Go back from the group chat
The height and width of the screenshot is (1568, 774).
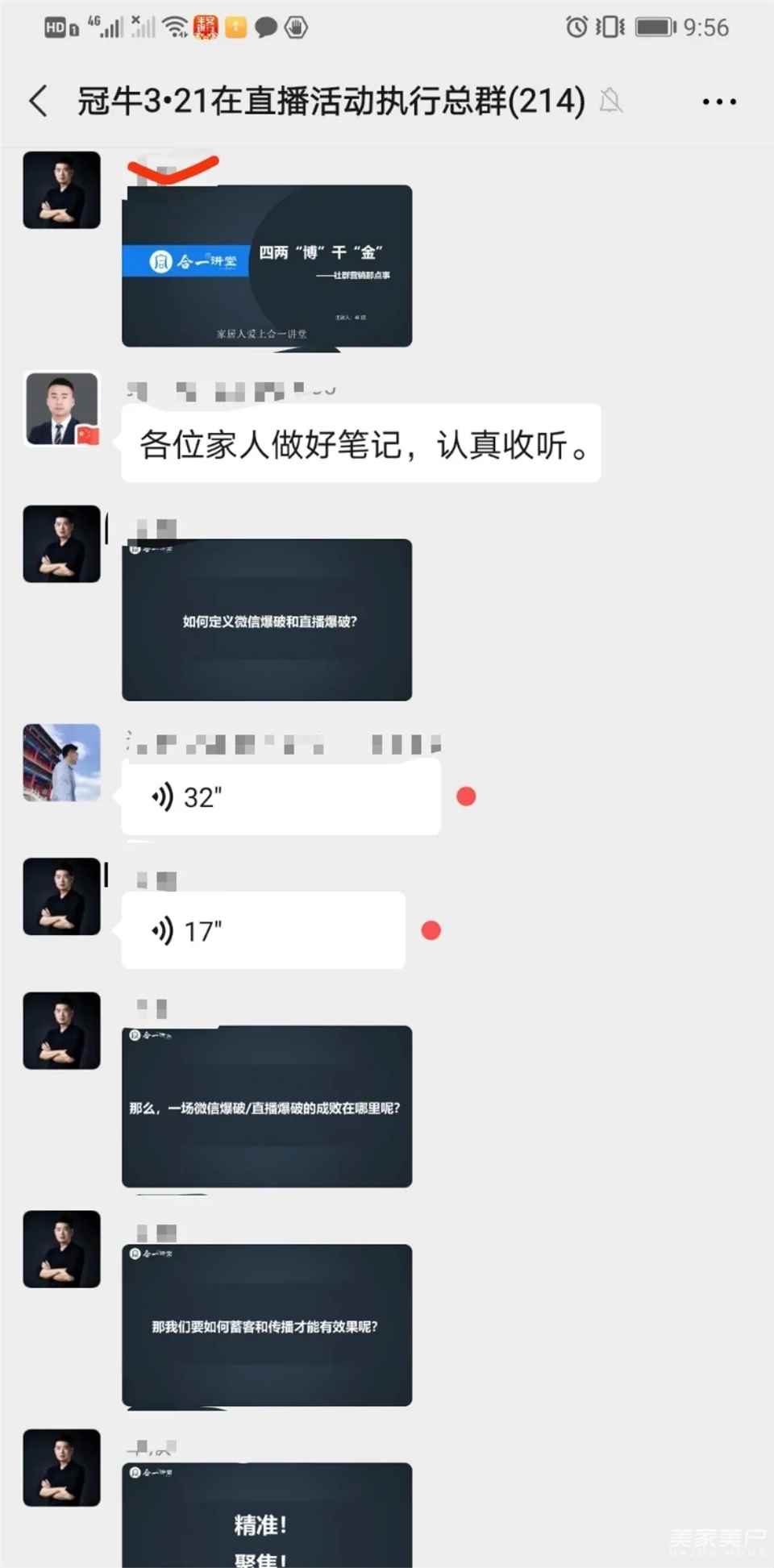[x=38, y=102]
